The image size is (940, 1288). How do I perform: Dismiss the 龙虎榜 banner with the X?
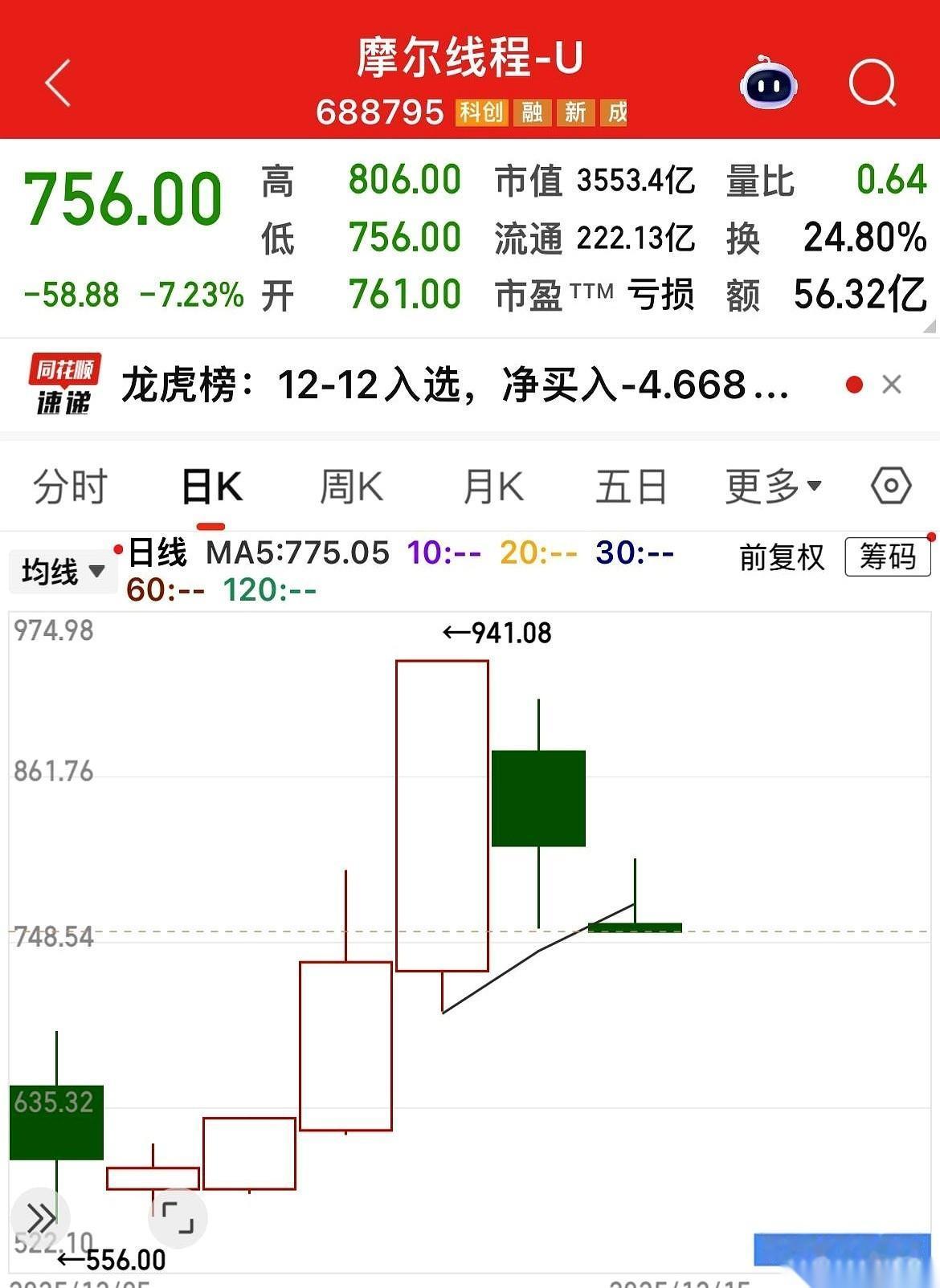tap(892, 385)
